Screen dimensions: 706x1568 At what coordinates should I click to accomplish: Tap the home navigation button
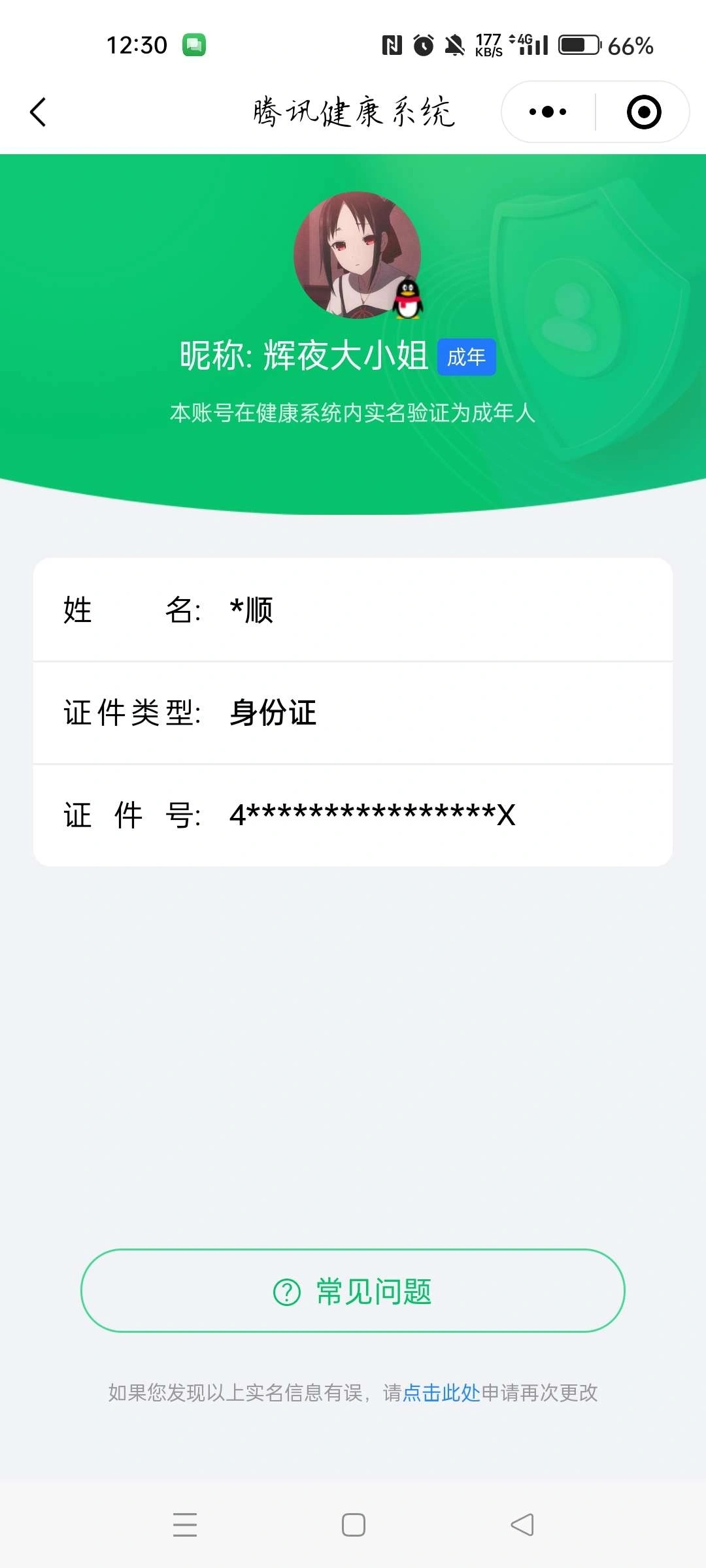[352, 1524]
